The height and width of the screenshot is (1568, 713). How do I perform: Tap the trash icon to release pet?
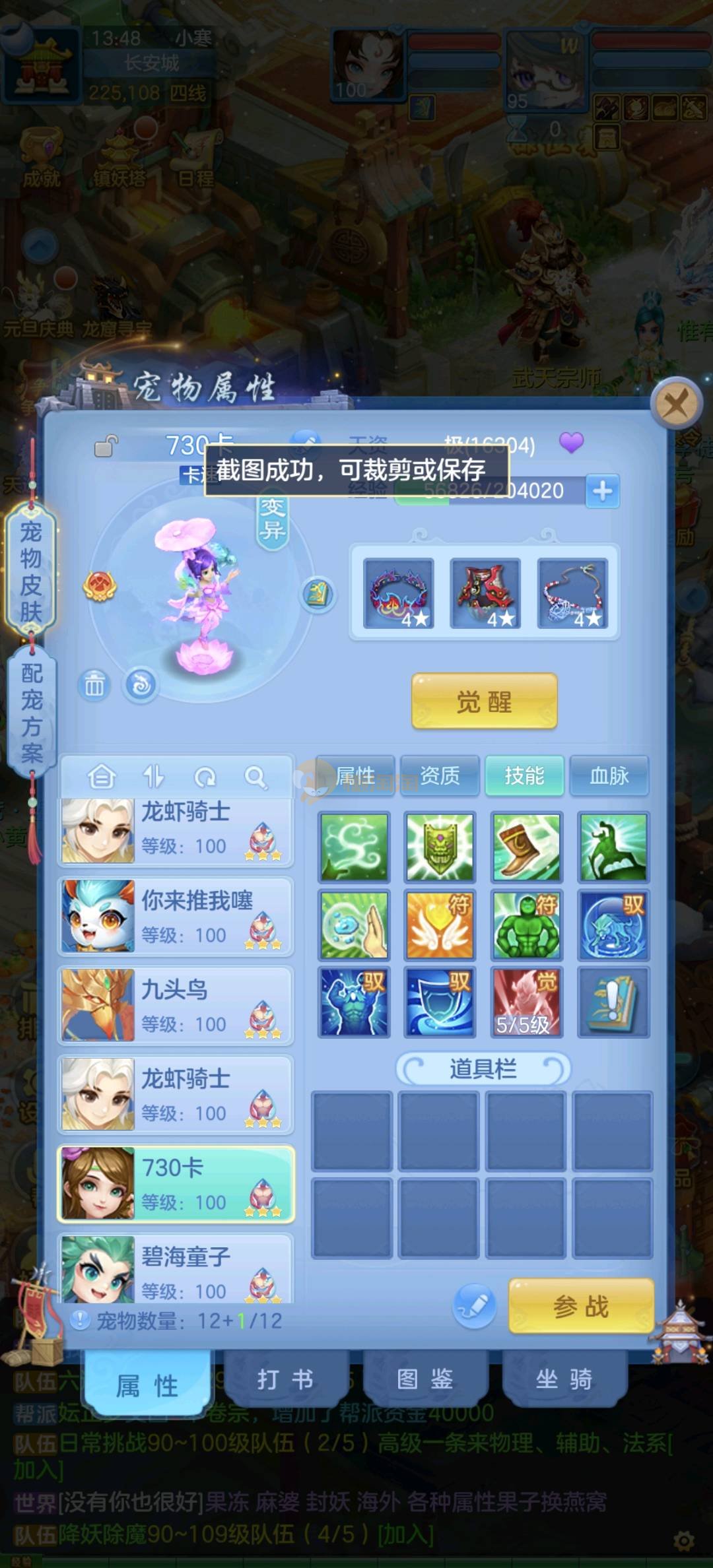coord(94,685)
